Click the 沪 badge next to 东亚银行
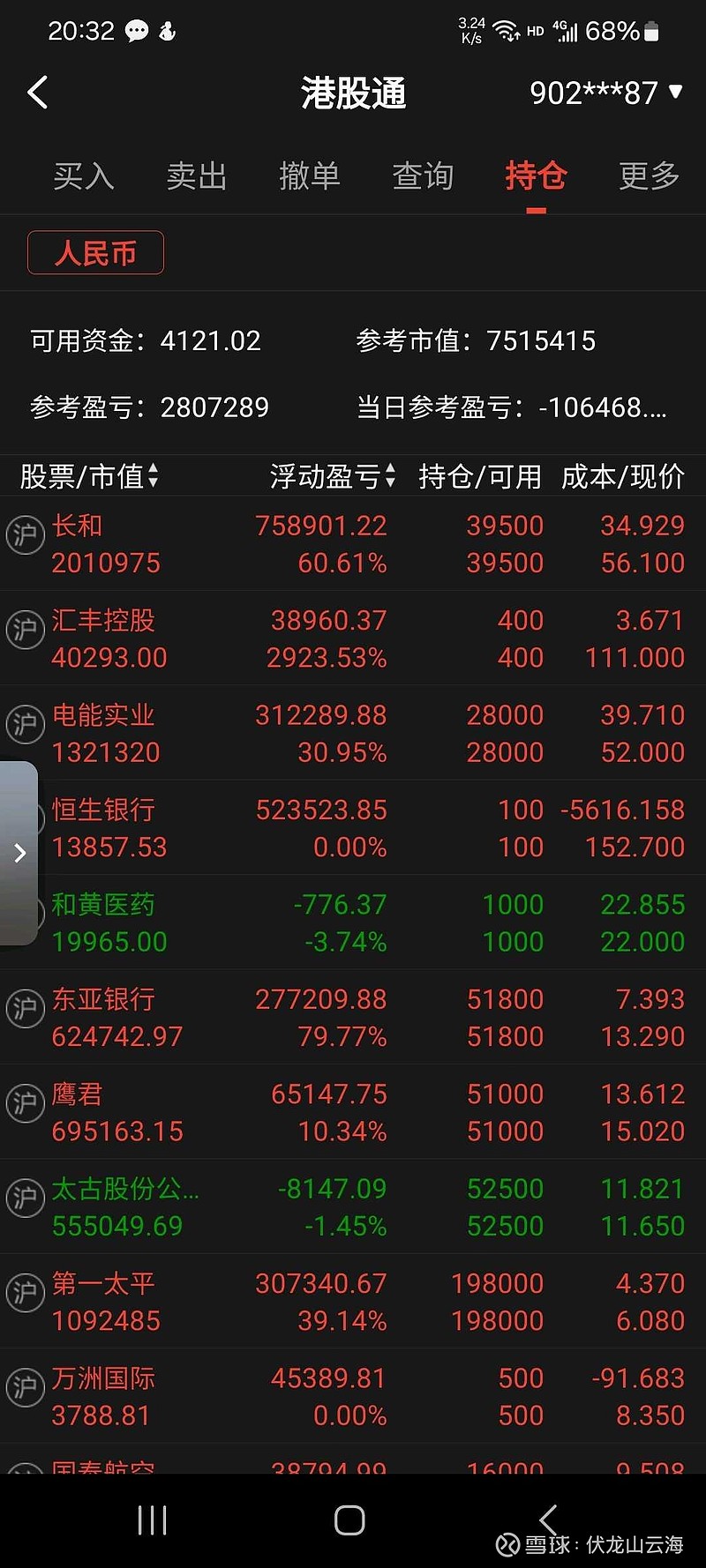 (x=25, y=1010)
